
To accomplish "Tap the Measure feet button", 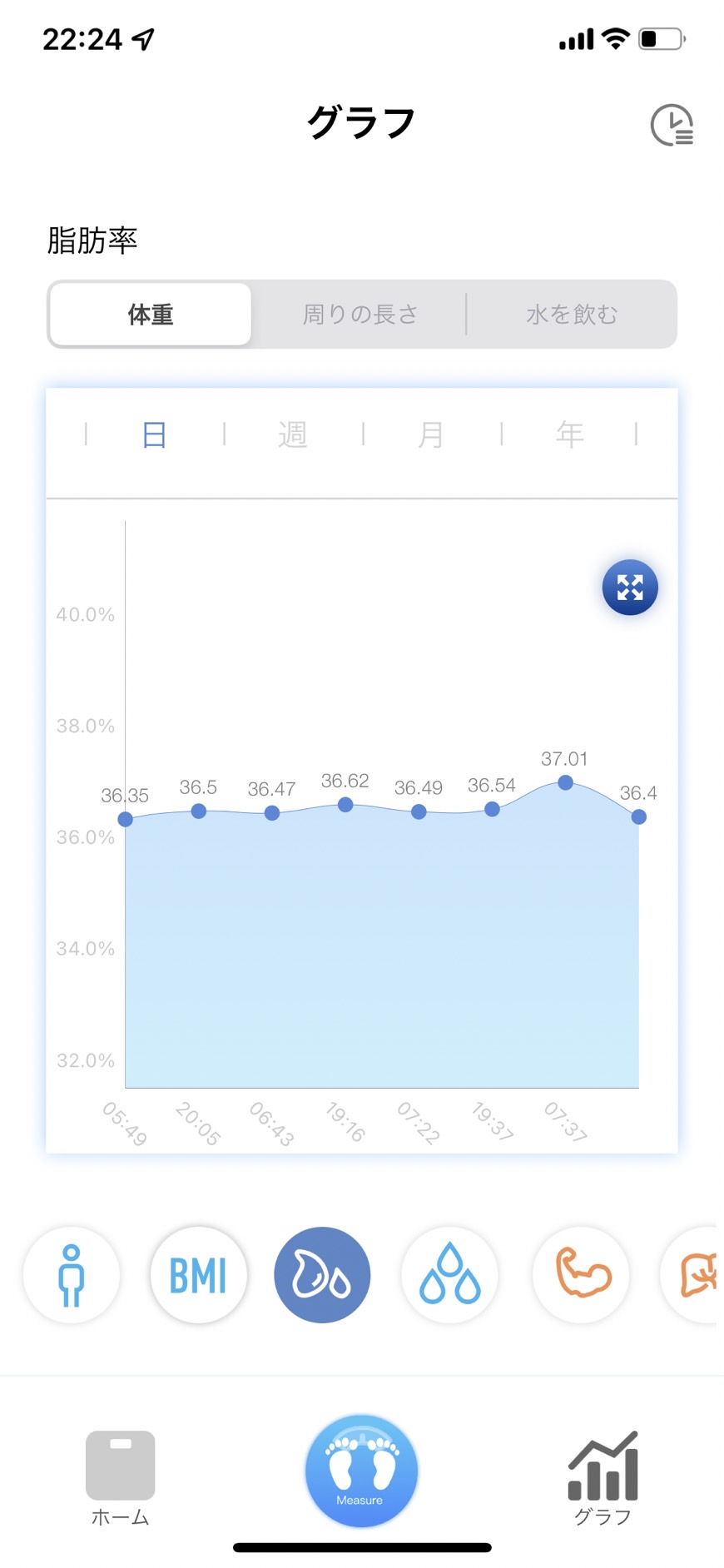I will coord(361,1471).
